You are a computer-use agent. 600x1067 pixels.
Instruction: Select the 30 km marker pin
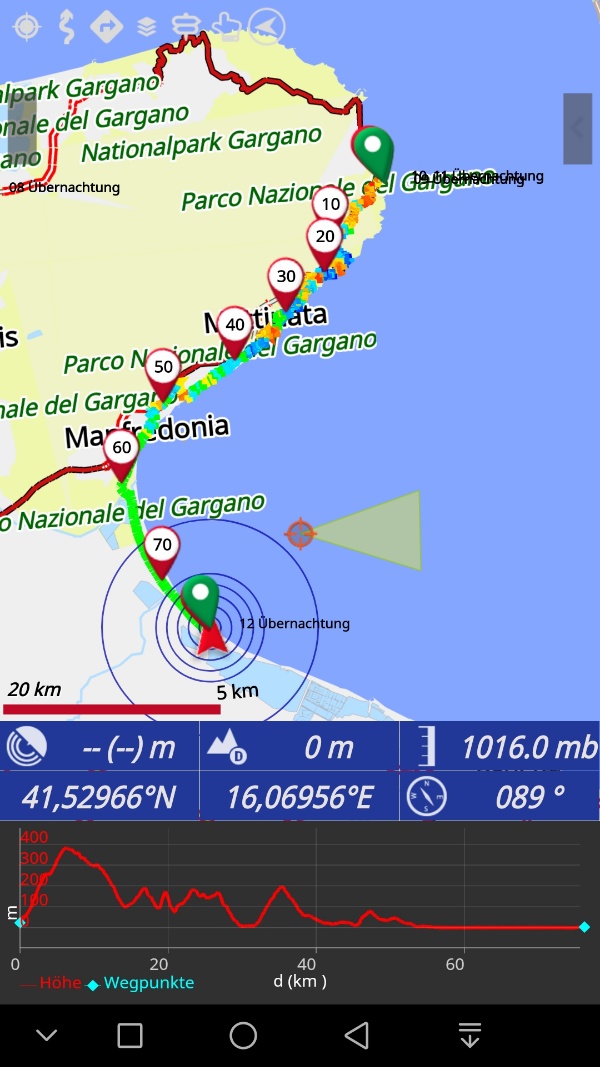click(x=286, y=282)
